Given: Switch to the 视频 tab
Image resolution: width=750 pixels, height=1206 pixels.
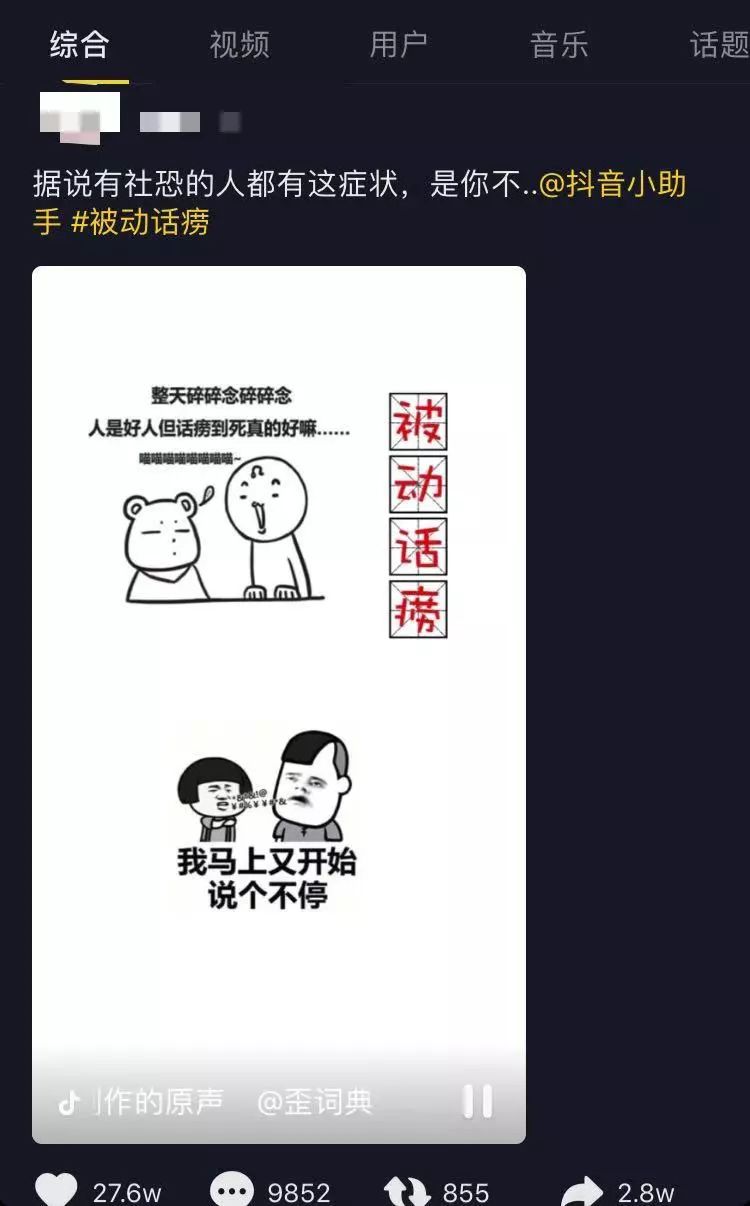Looking at the screenshot, I should (x=239, y=45).
